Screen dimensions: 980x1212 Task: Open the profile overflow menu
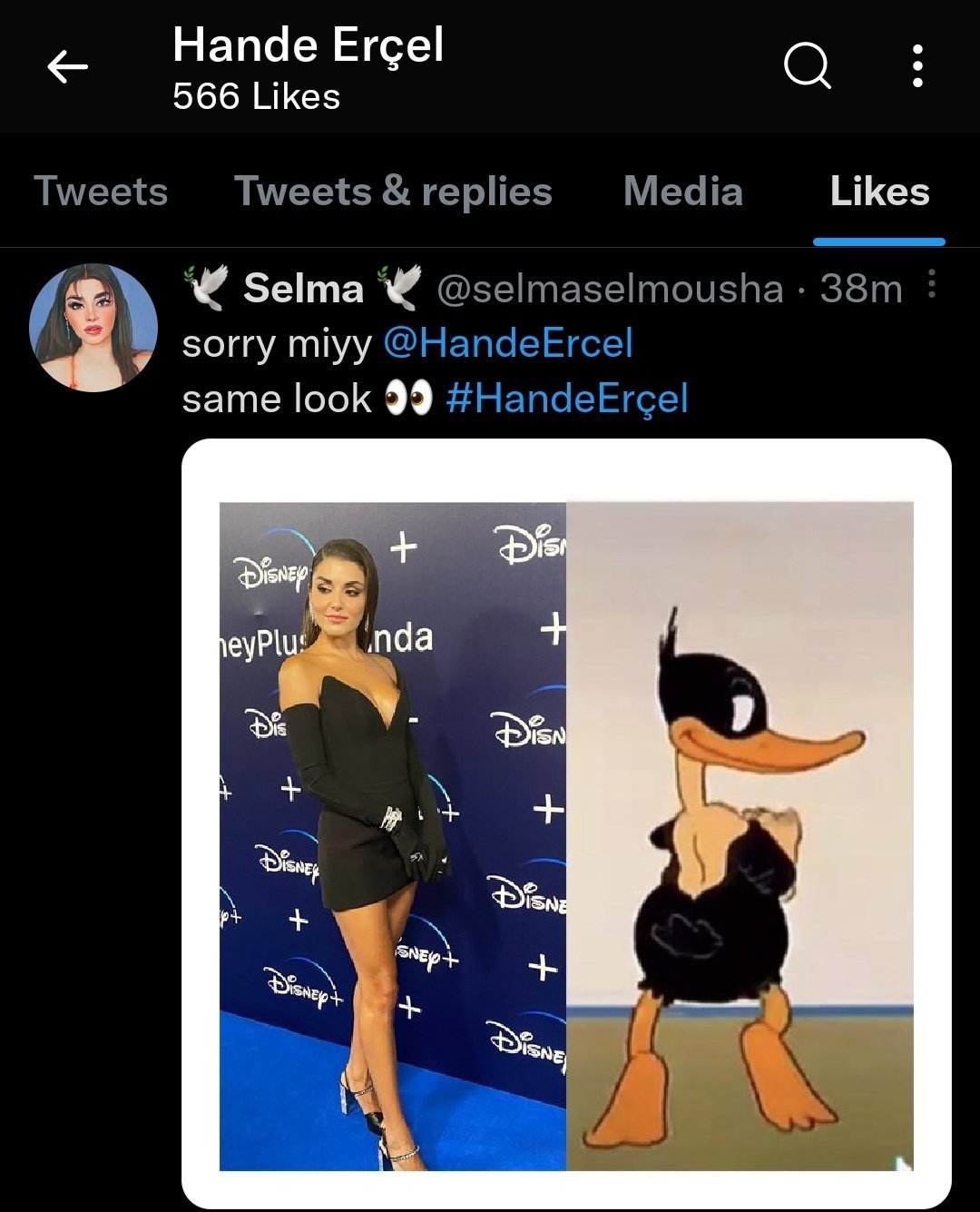tap(917, 66)
